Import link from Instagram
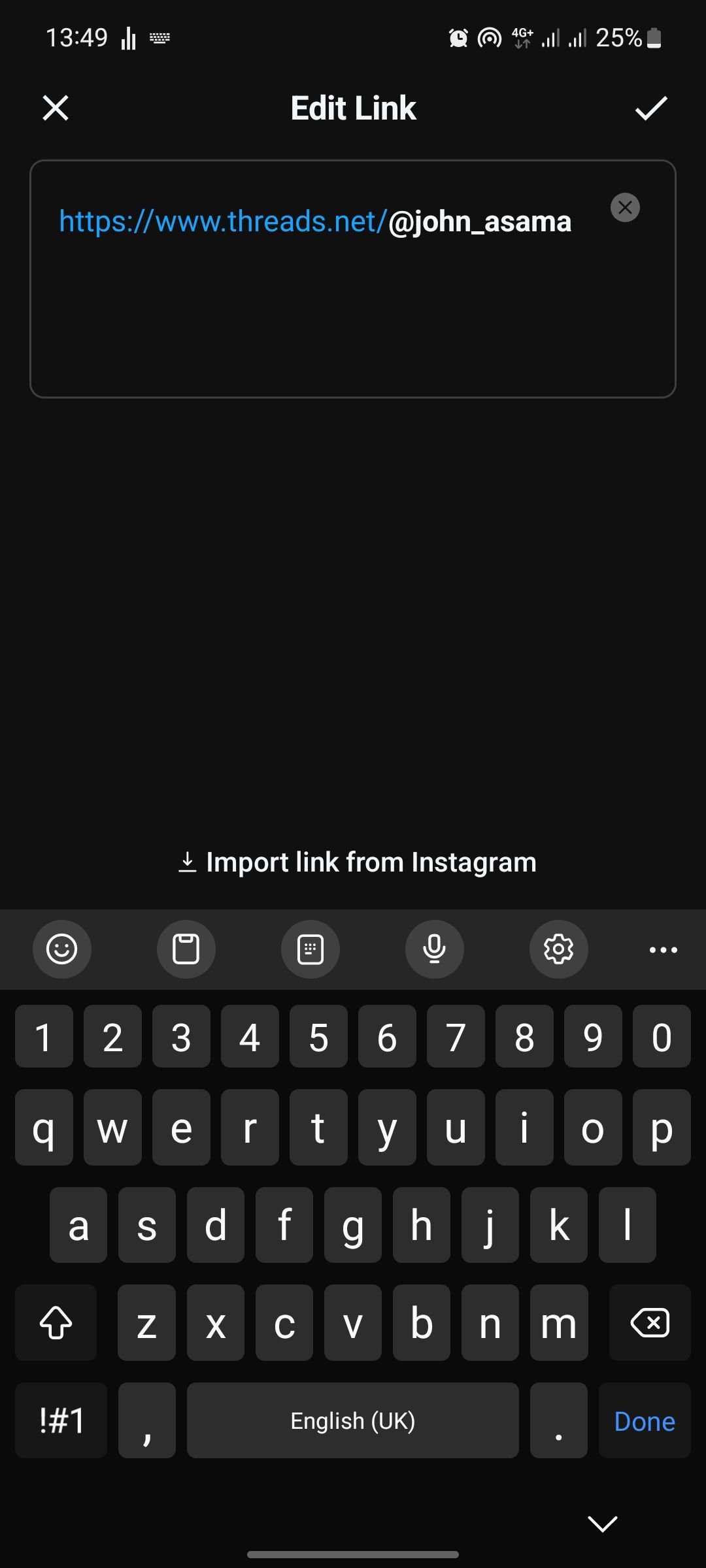Screen dimensions: 706x1568 pos(357,862)
